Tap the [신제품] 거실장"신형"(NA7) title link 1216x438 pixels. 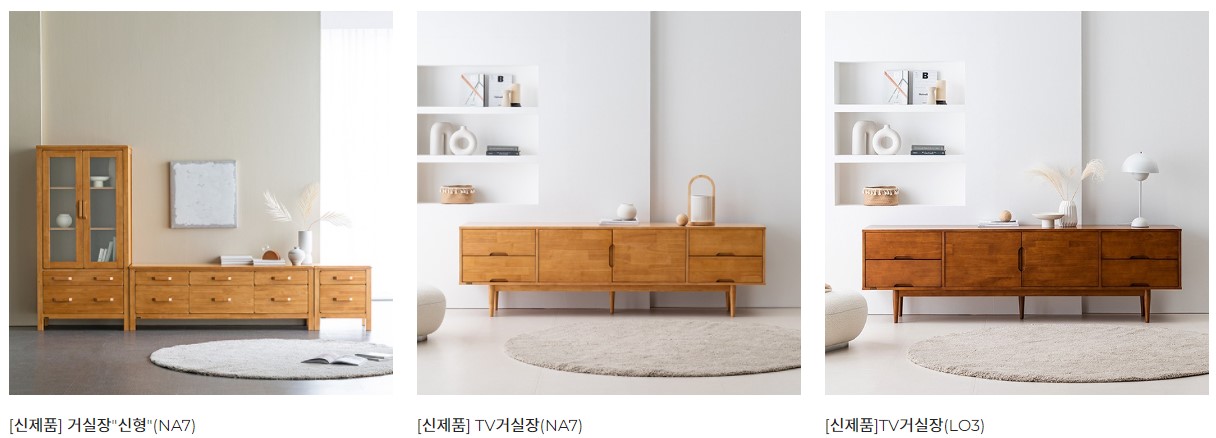click(102, 425)
